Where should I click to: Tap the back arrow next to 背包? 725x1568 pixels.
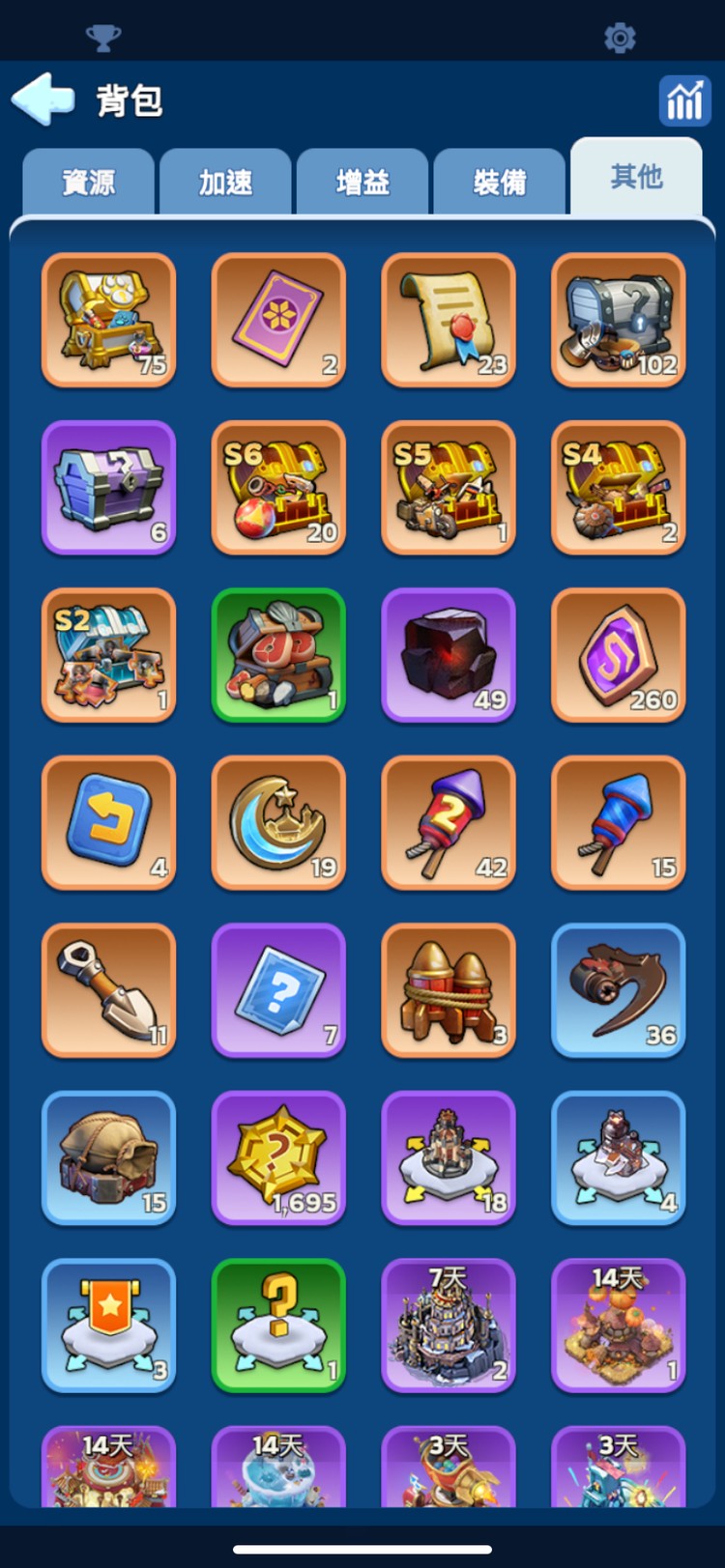(x=43, y=99)
